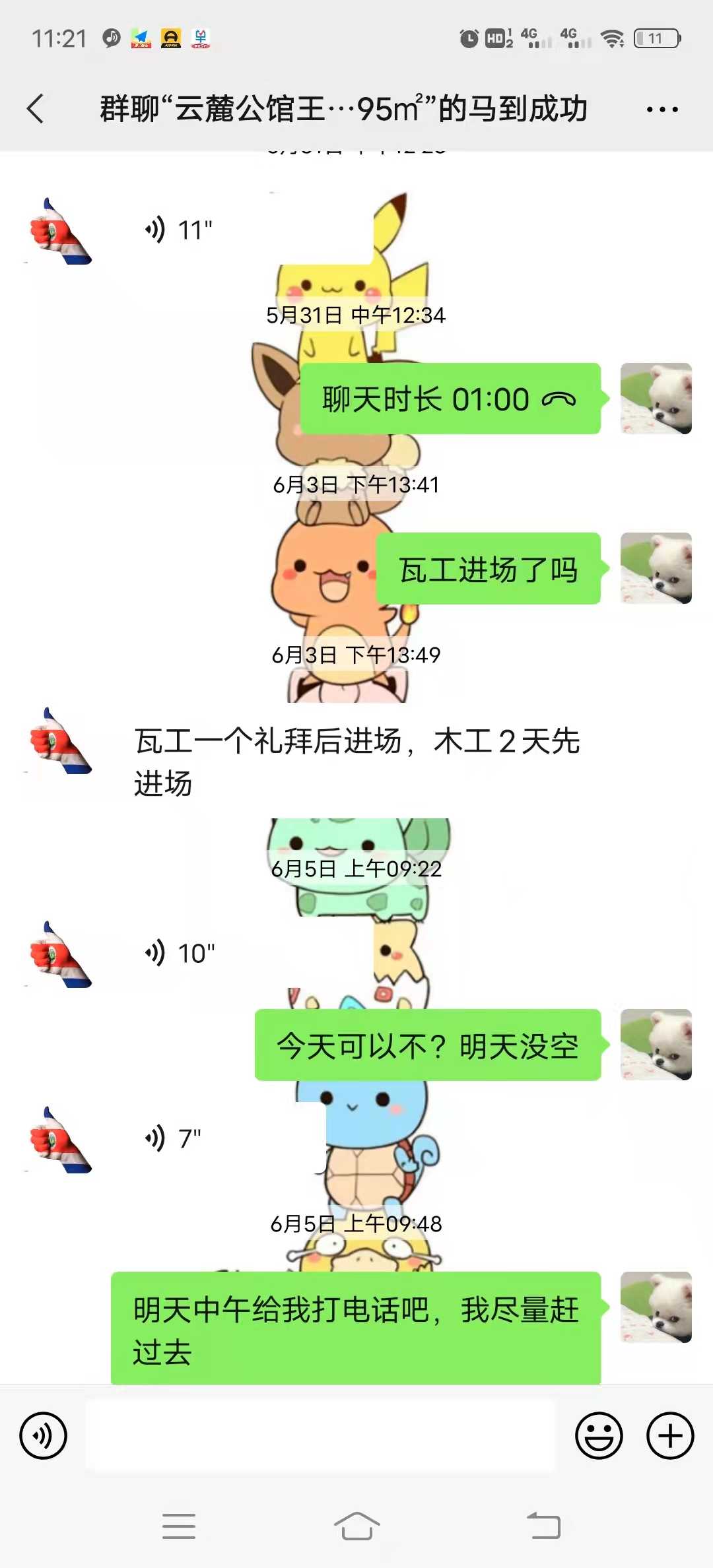Screen dimensions: 713x1568
Task: Focus the message text field
Action: coord(321,1436)
